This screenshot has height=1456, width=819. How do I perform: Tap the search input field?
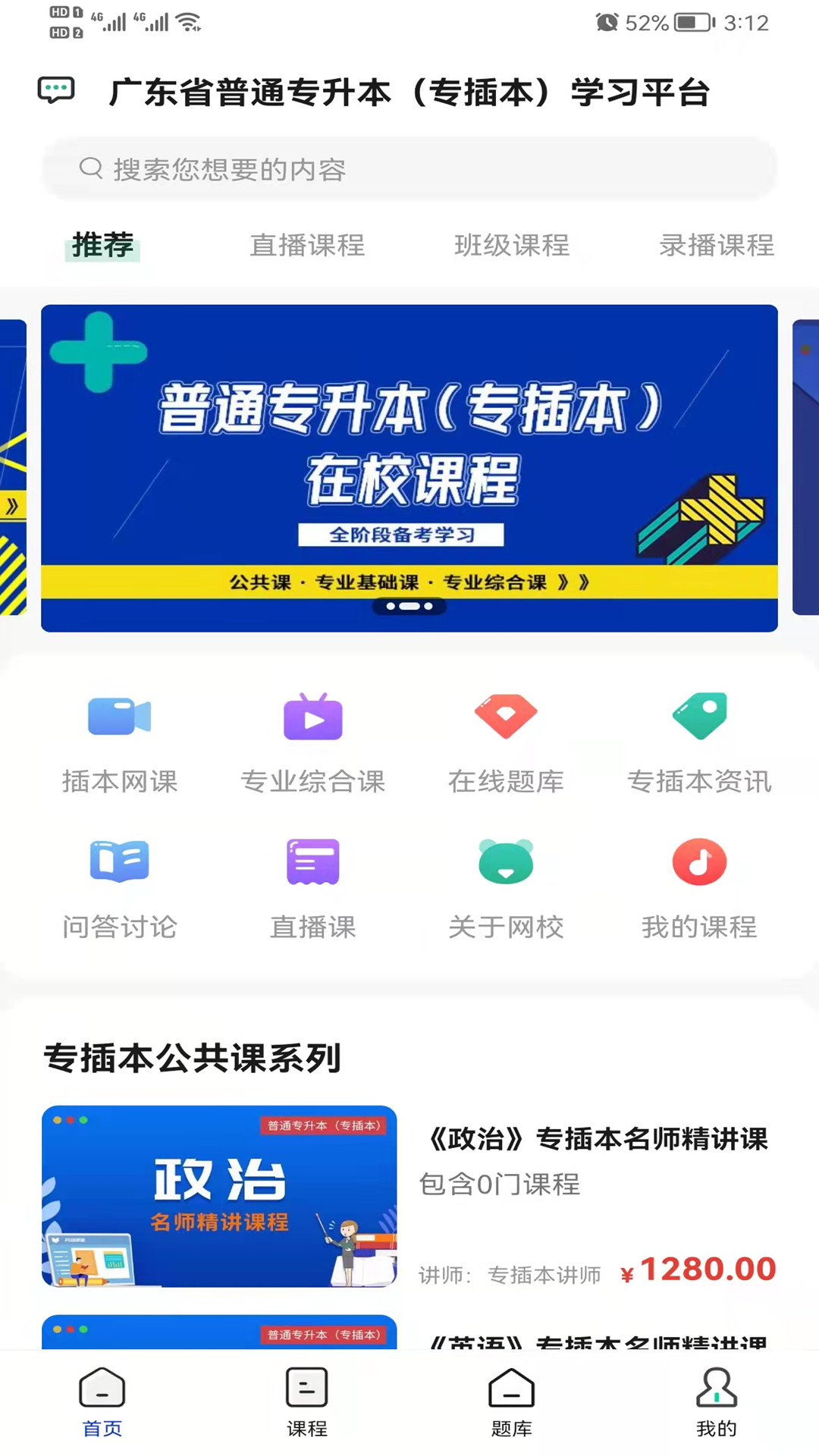[x=409, y=168]
